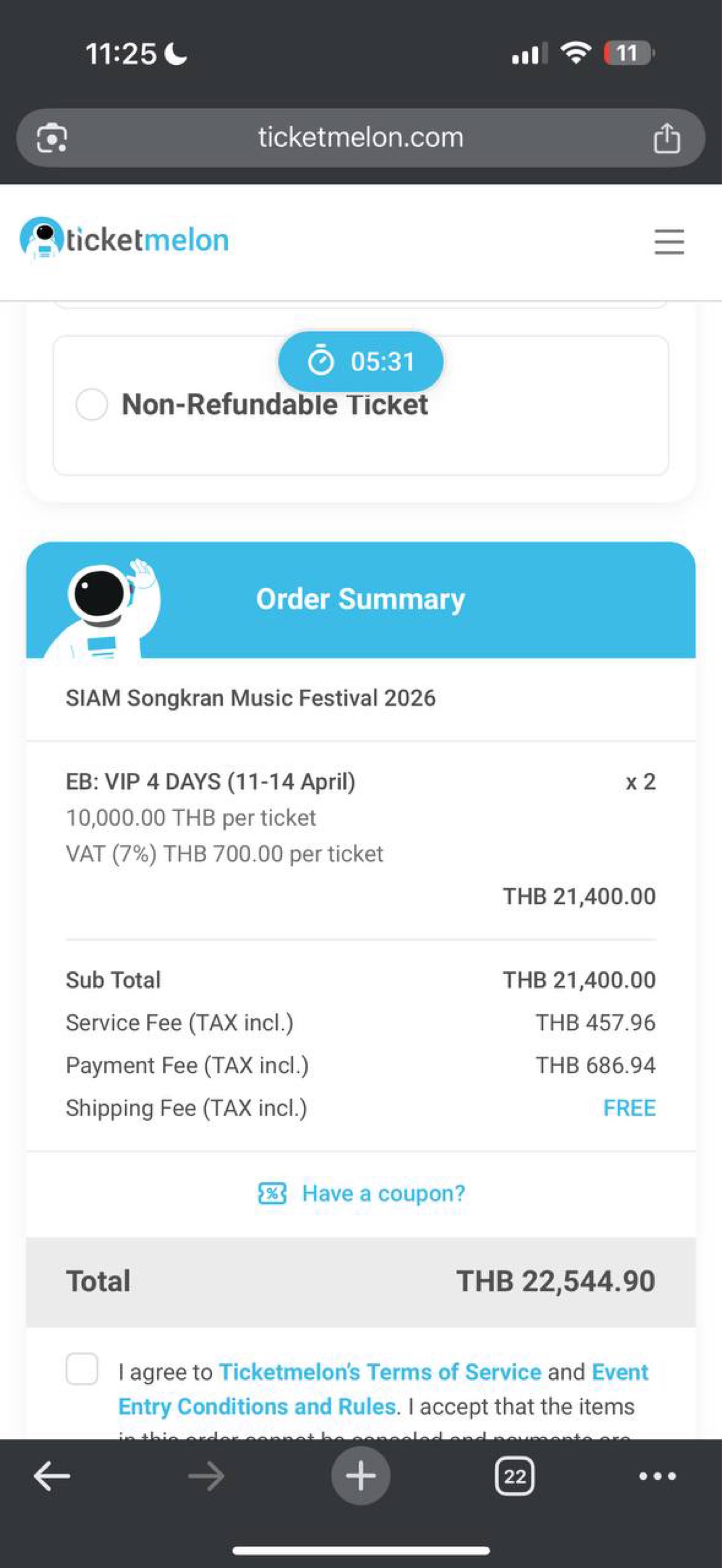The image size is (722, 1568).
Task: Select the Non-Refundable Ticket option
Action: click(x=92, y=404)
